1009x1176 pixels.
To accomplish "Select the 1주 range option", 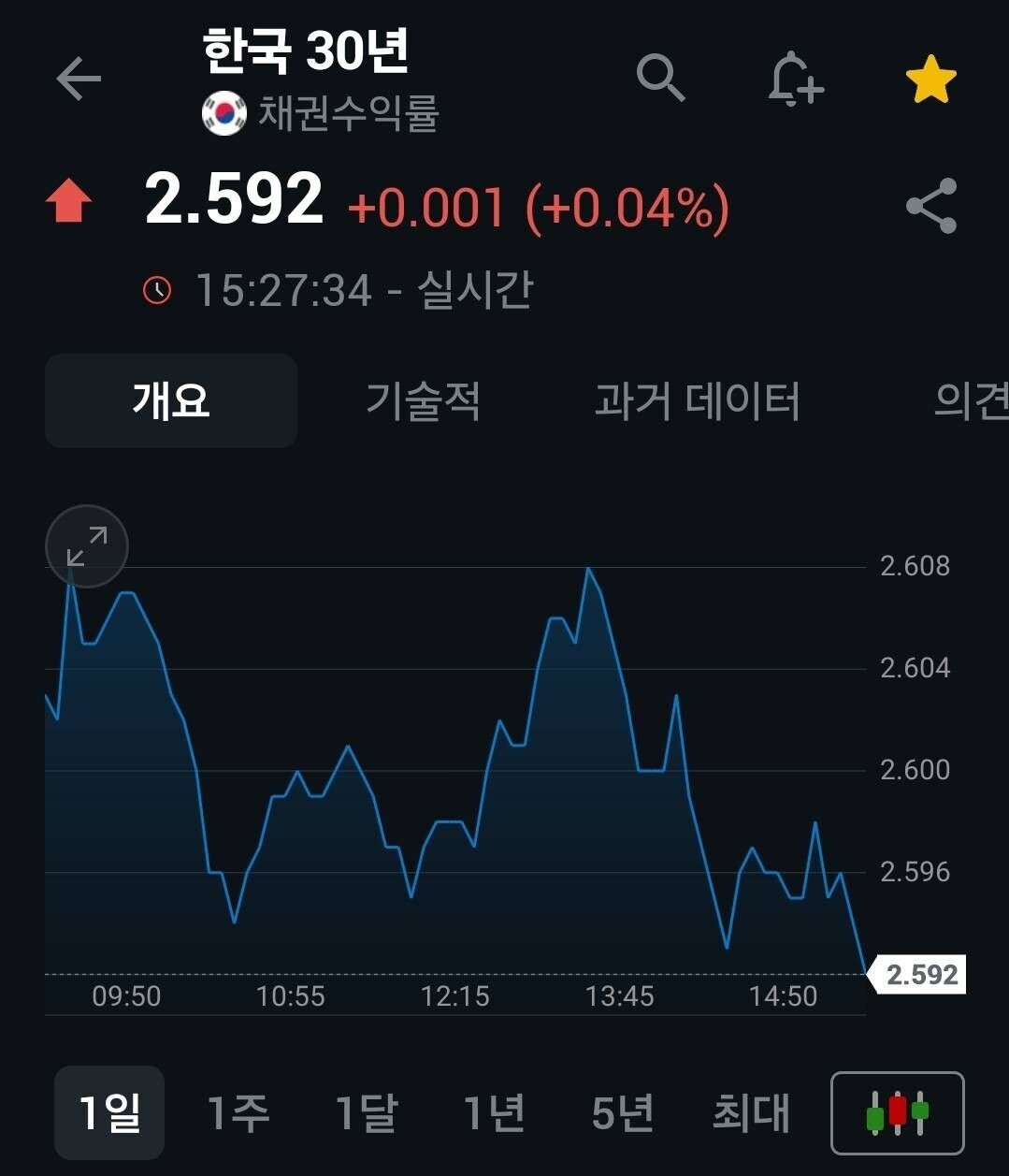I will point(238,1113).
